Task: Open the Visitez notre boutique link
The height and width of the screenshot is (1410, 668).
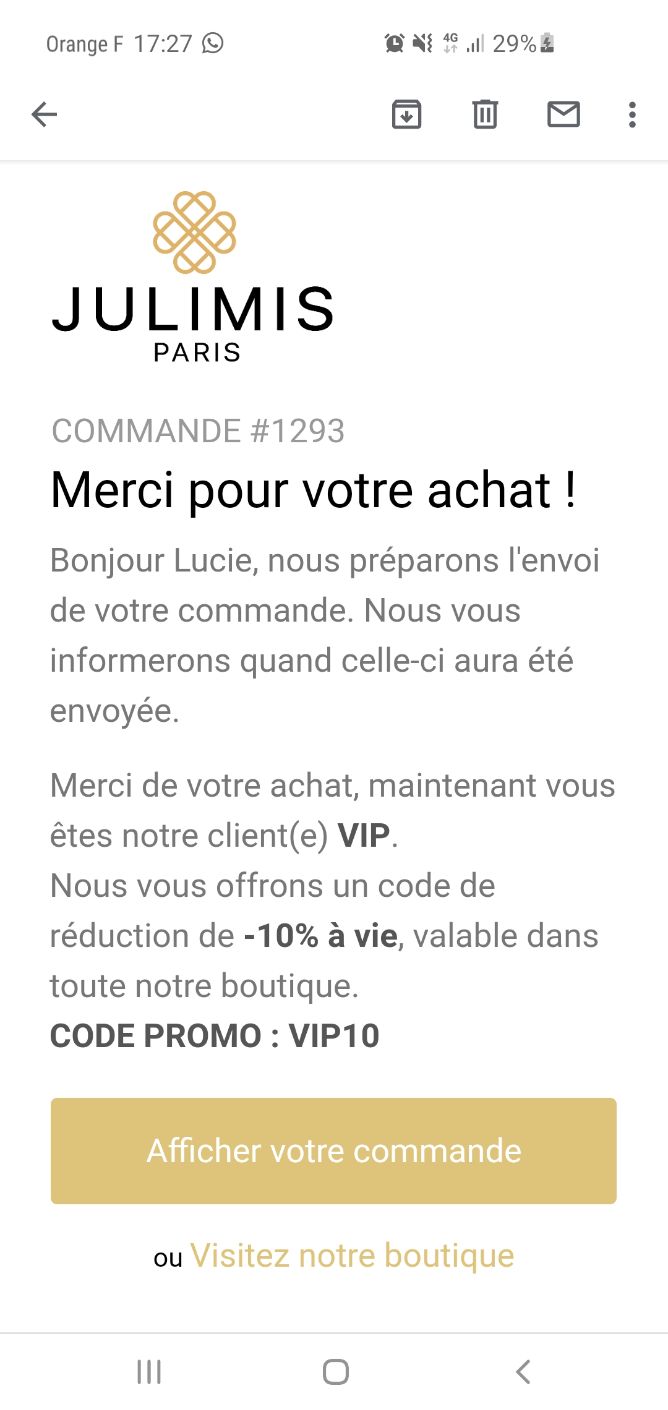Action: [352, 1255]
